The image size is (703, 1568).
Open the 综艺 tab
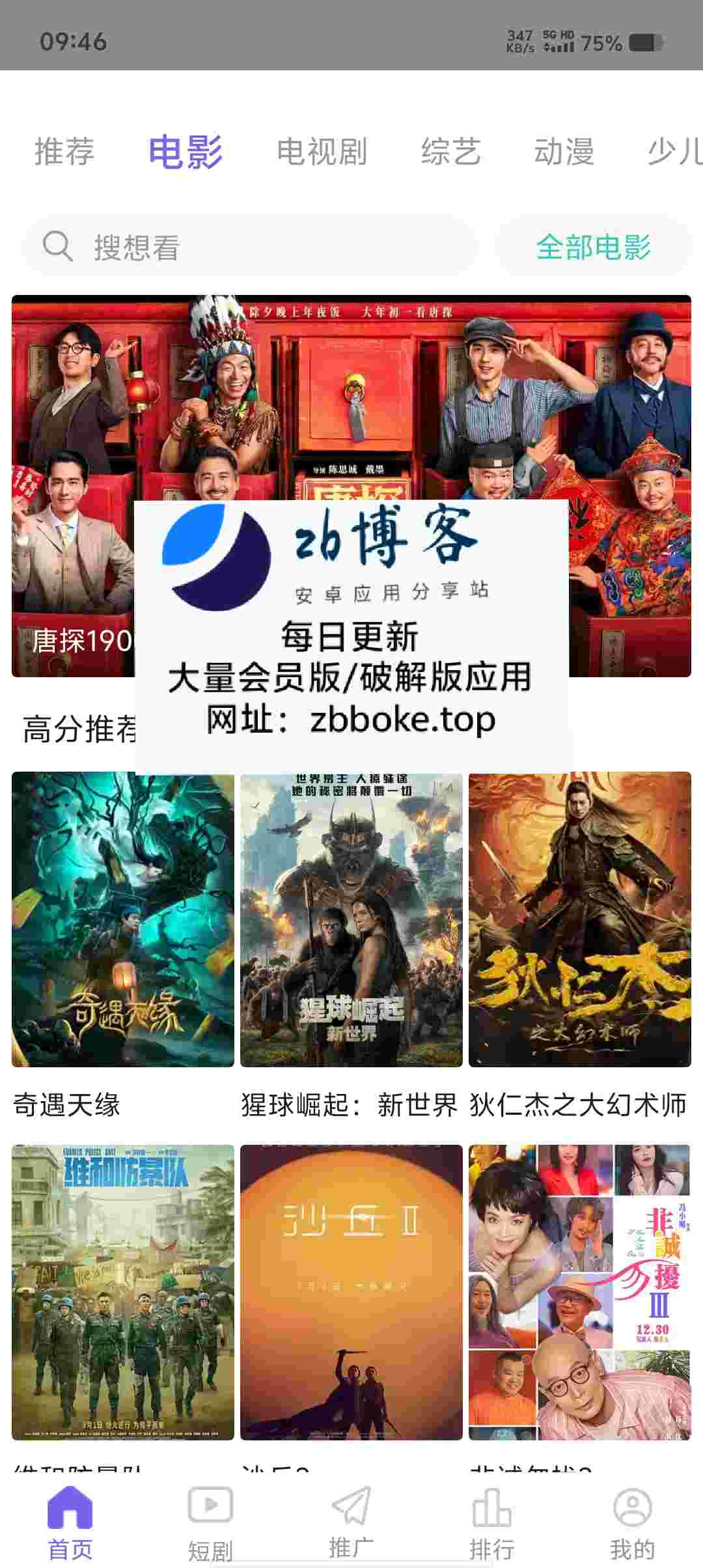click(x=450, y=152)
